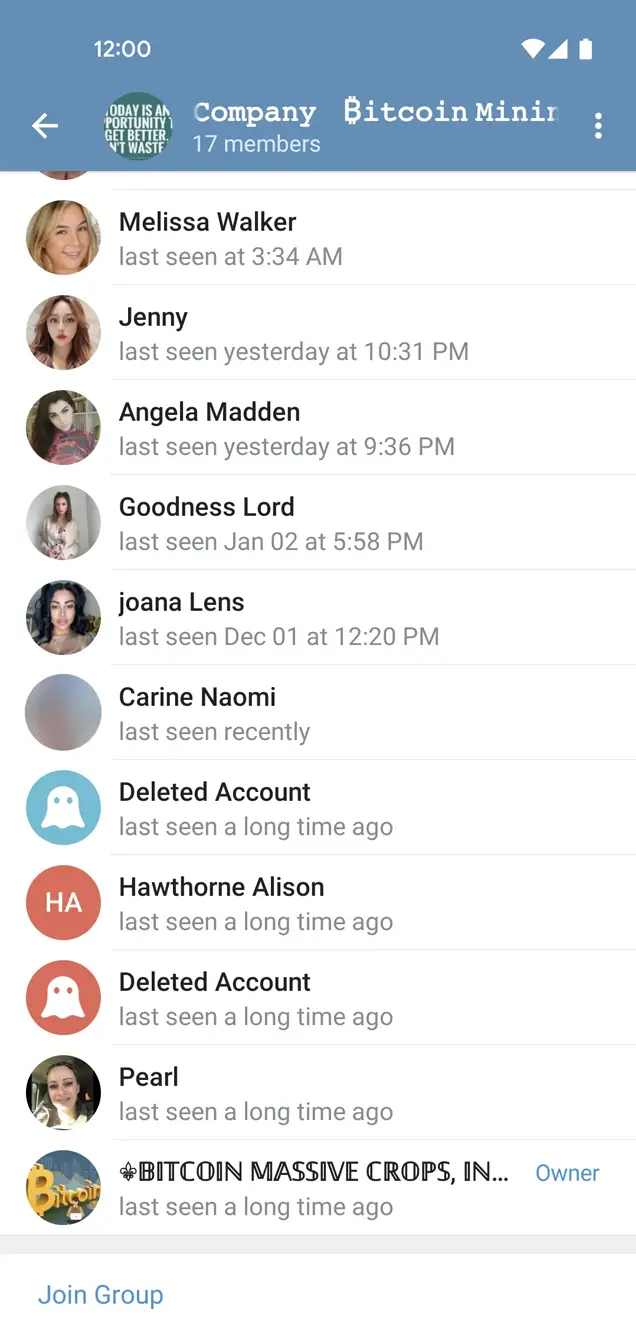Open the group avatar in the header
The image size is (636, 1334).
tap(138, 126)
